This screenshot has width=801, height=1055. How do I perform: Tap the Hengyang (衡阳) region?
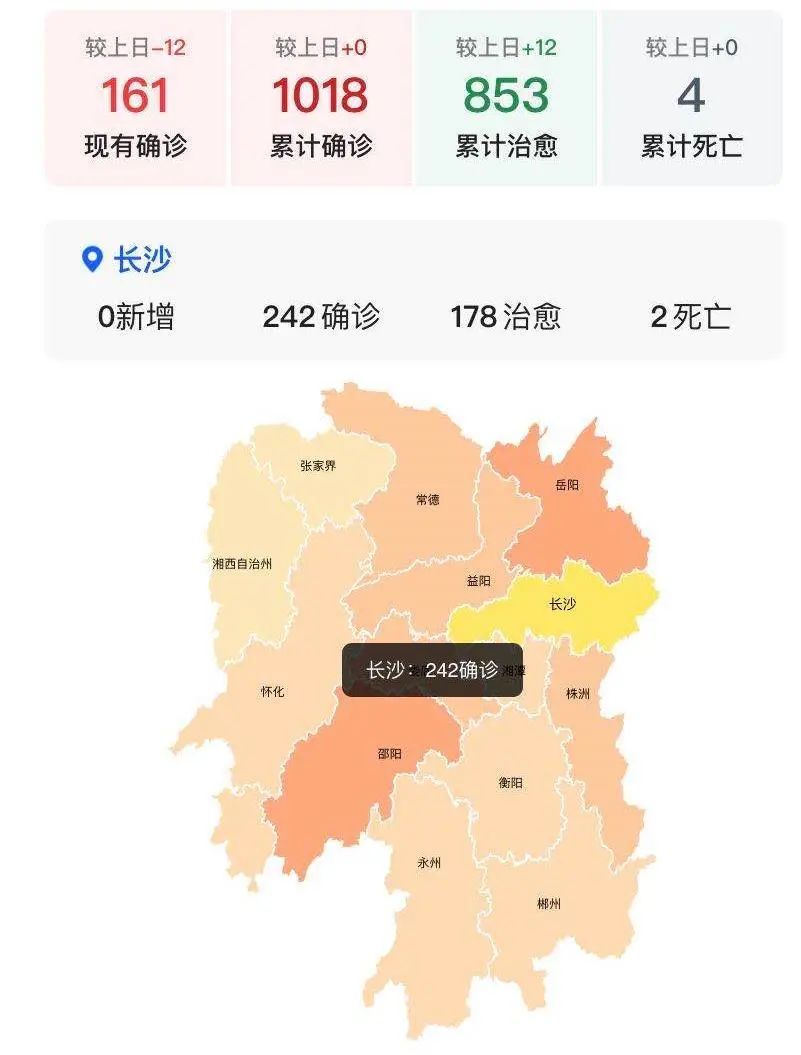pos(510,782)
